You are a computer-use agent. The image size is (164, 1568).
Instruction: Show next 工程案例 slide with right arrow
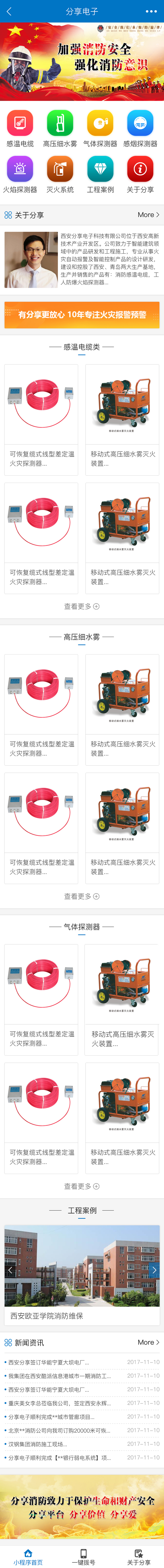[154, 1270]
